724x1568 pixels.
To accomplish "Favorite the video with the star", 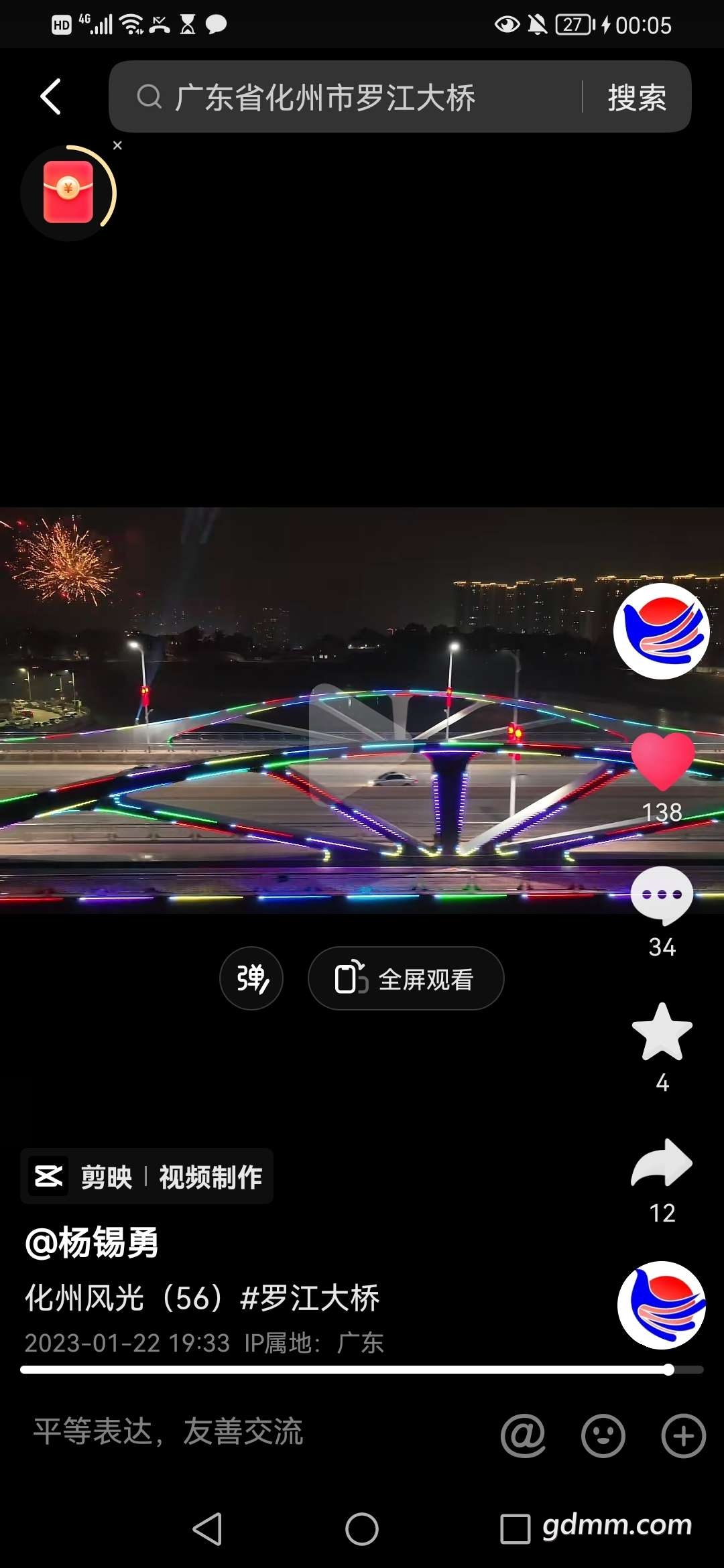I will pyautogui.click(x=662, y=1033).
